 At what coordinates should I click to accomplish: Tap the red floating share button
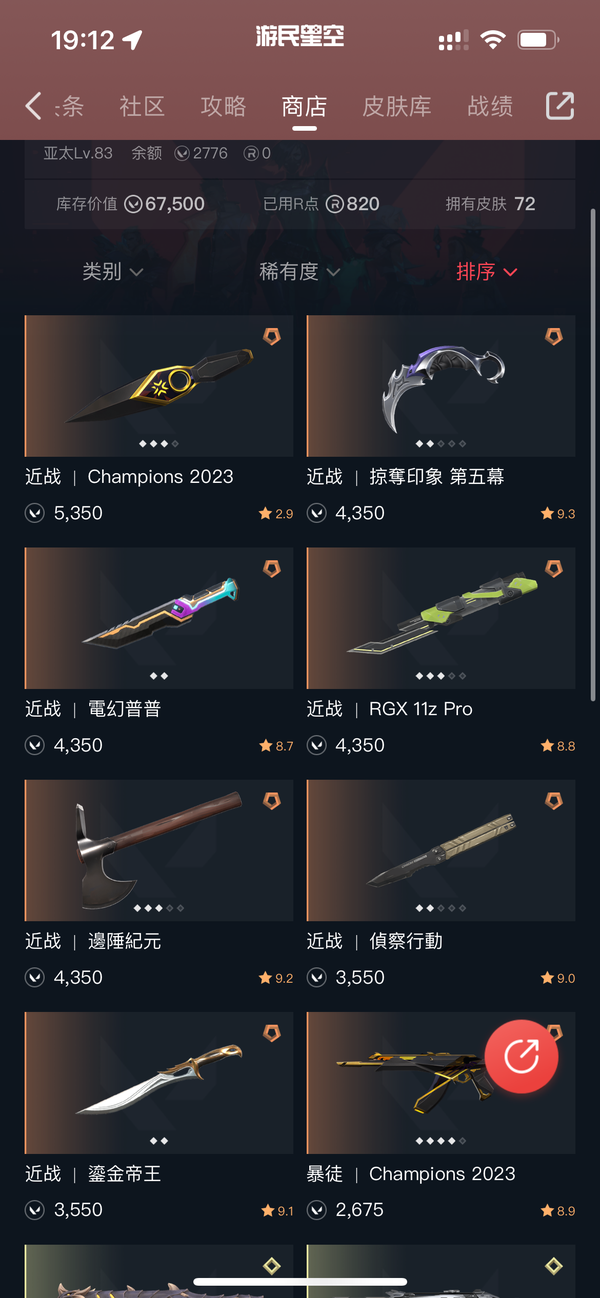pos(521,1056)
